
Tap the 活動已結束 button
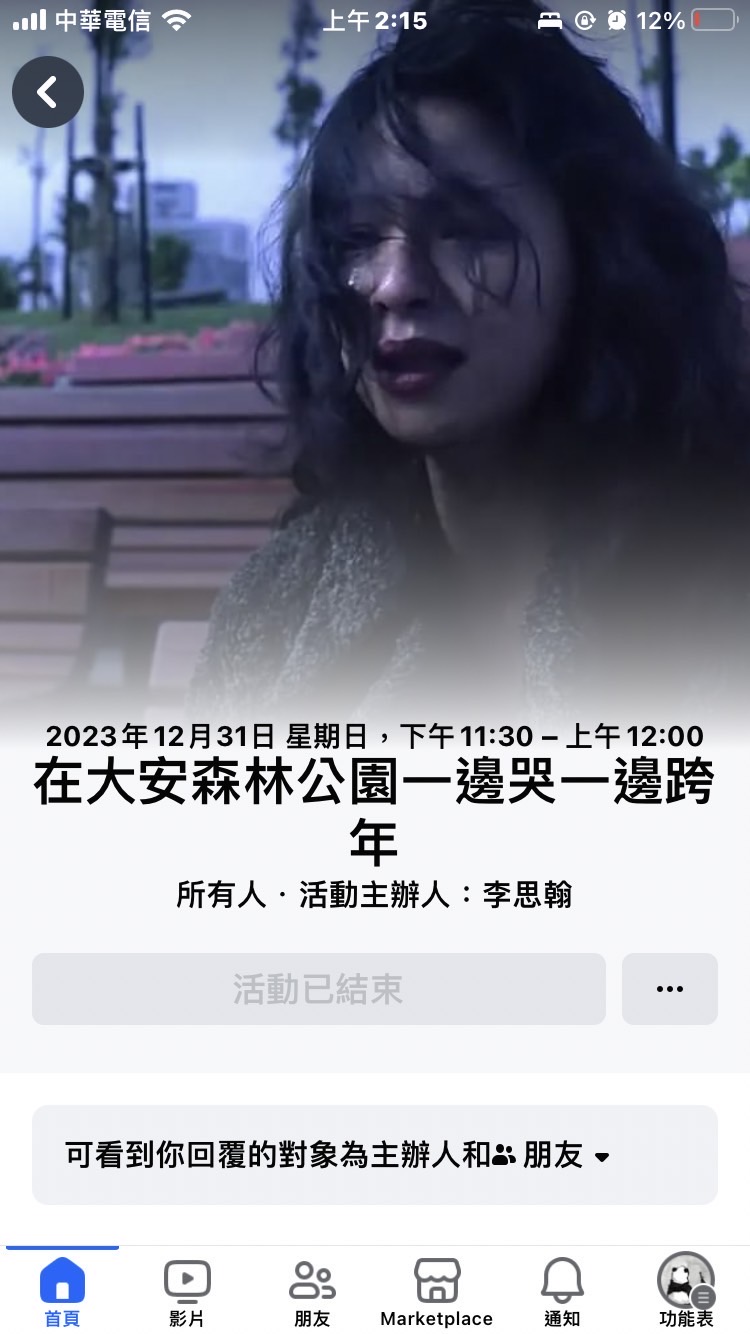(x=318, y=989)
